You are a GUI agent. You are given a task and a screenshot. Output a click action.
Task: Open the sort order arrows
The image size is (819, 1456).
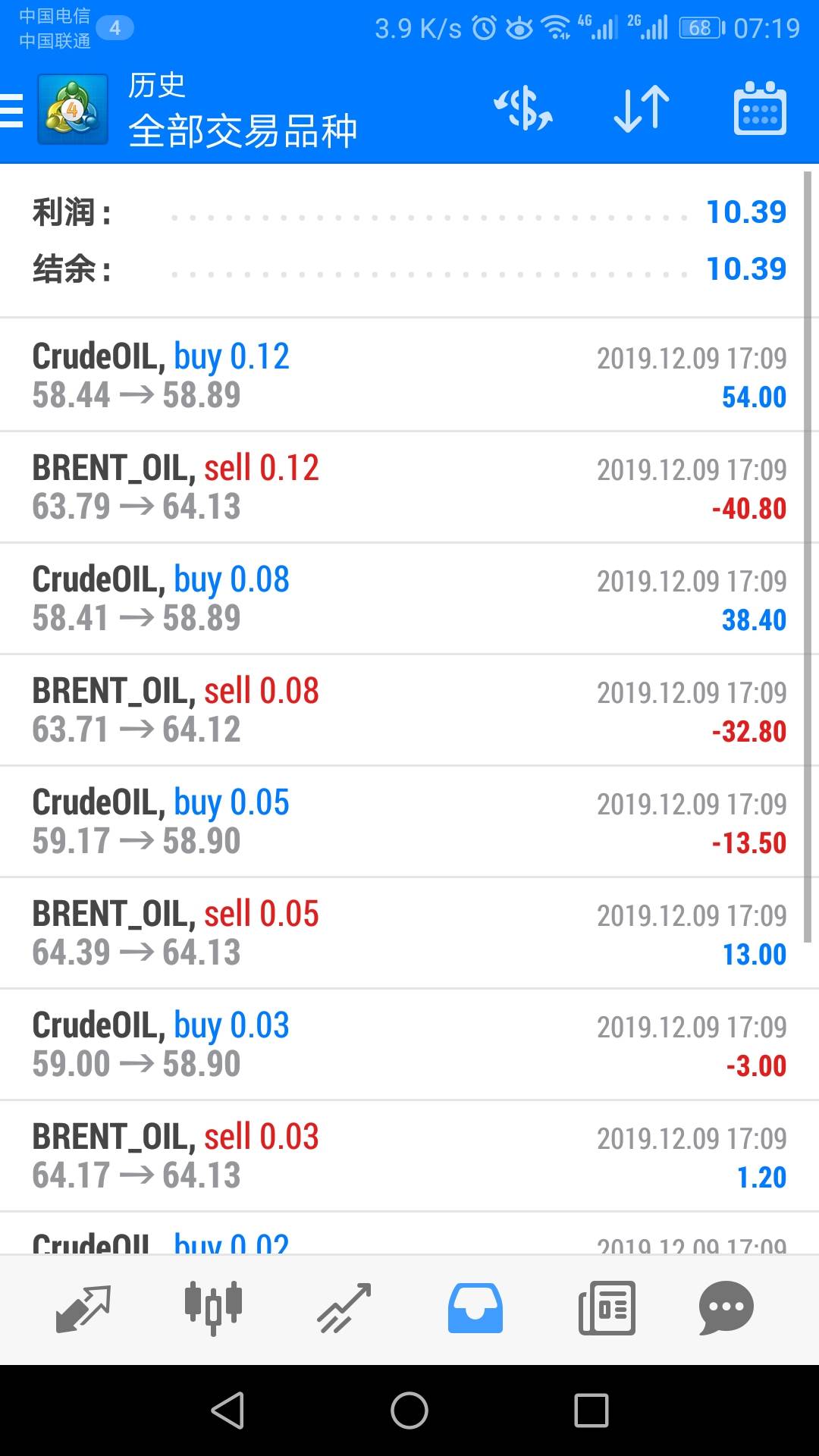642,108
